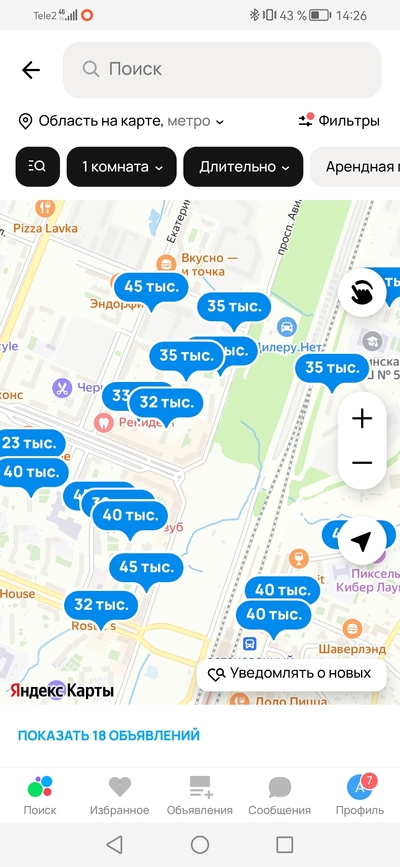Viewport: 400px width, 867px height.
Task: Switch to the Объявления tab
Action: click(200, 796)
